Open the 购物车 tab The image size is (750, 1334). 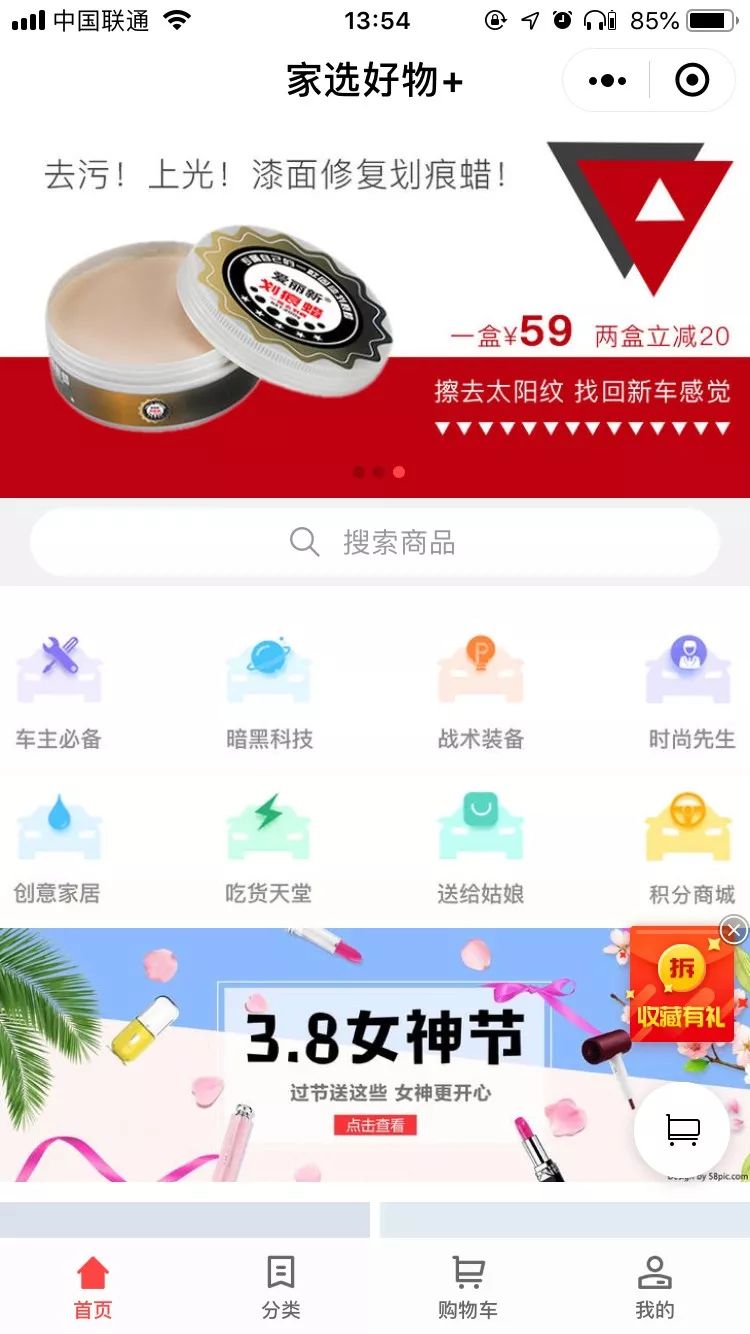(468, 1288)
